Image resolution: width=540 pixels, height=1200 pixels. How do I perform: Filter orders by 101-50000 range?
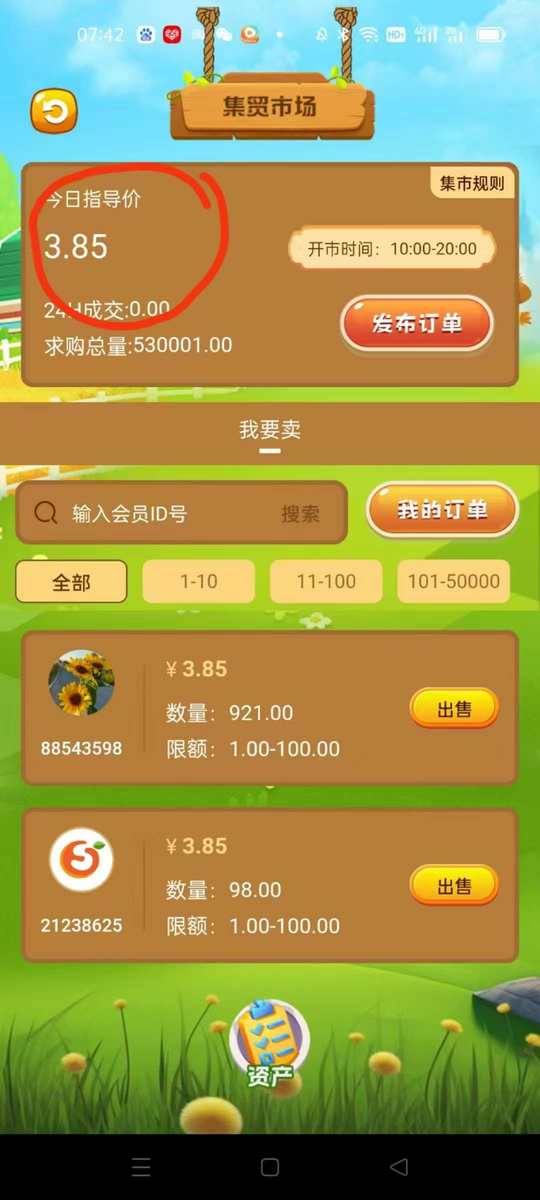[x=454, y=582]
